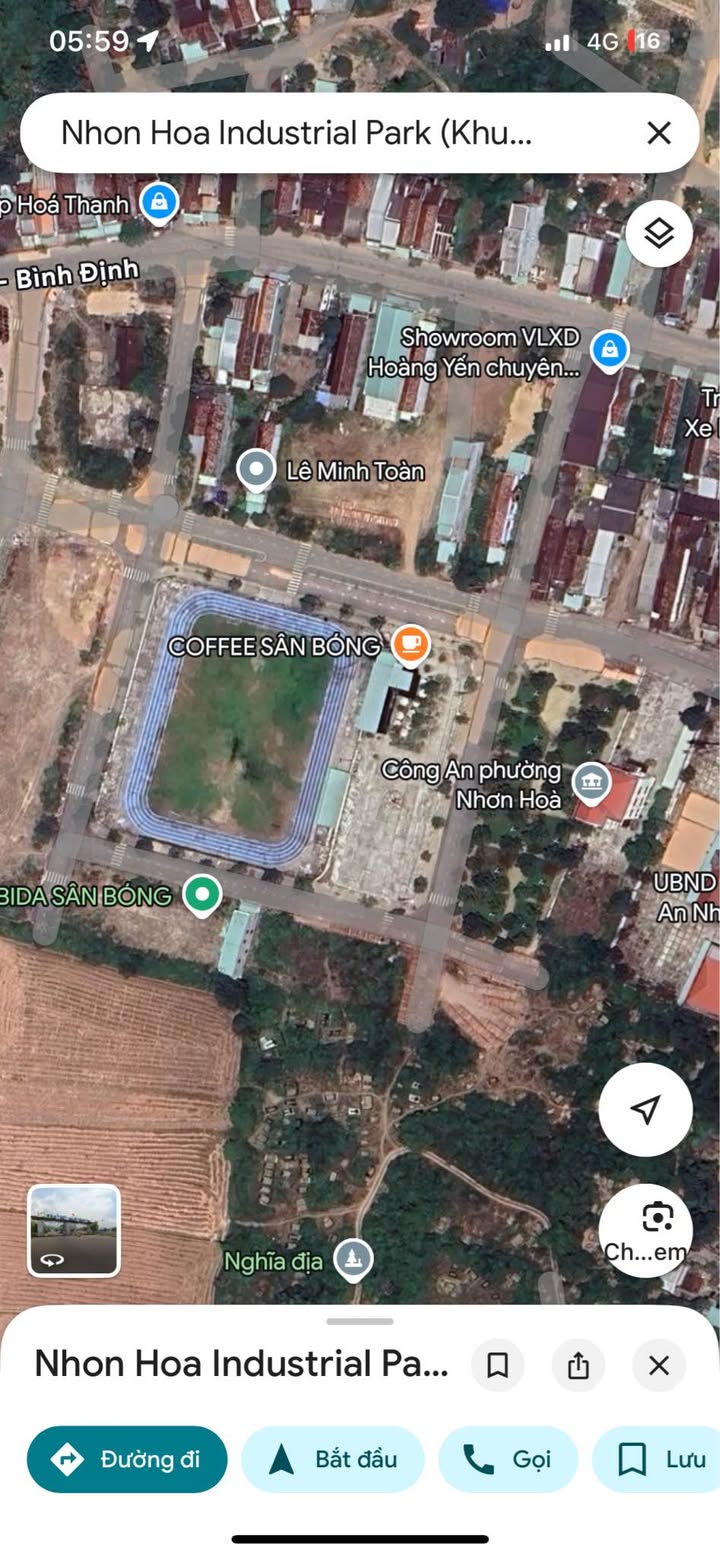Select the COFFEE SÂN BÓNG map pin
The image size is (720, 1557).
(410, 645)
